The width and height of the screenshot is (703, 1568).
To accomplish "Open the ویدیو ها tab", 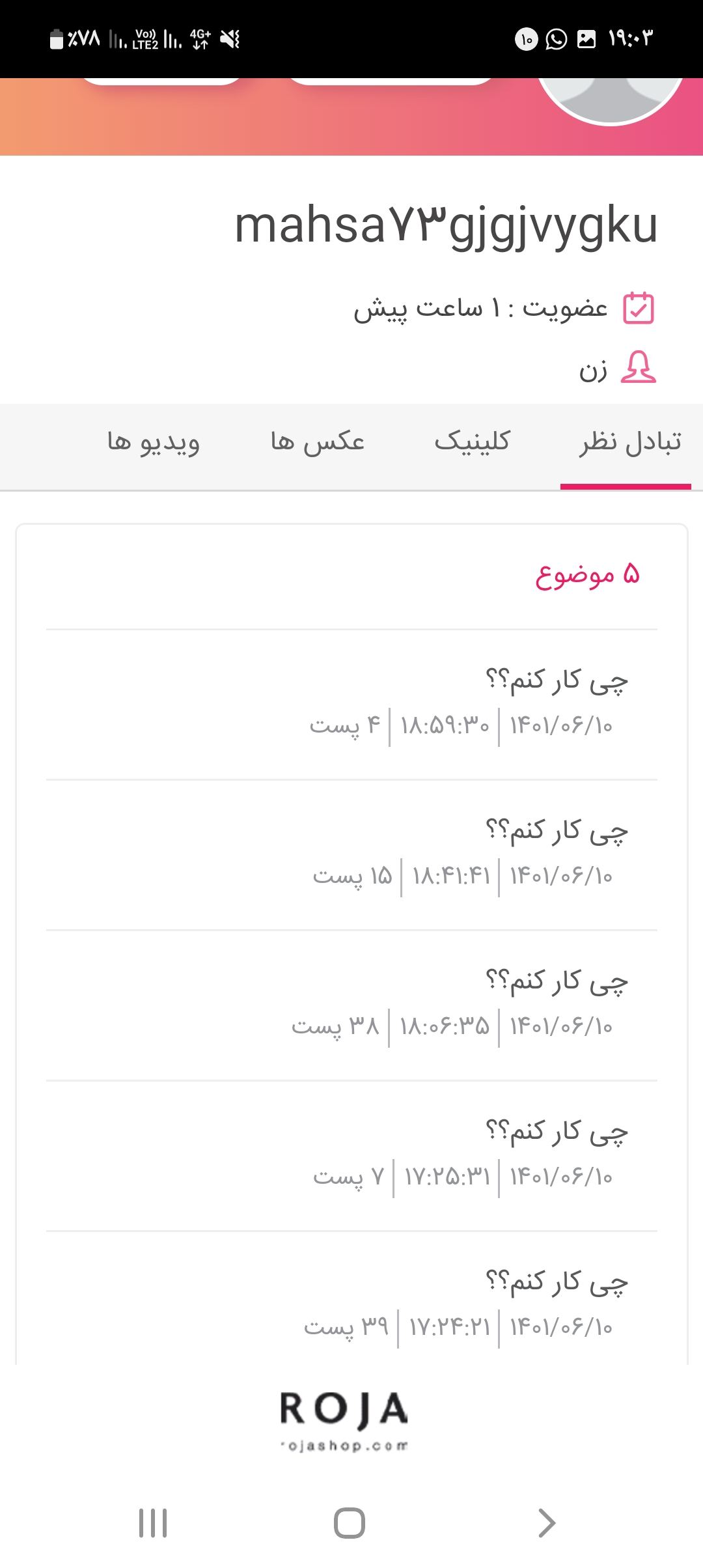I will (x=154, y=443).
